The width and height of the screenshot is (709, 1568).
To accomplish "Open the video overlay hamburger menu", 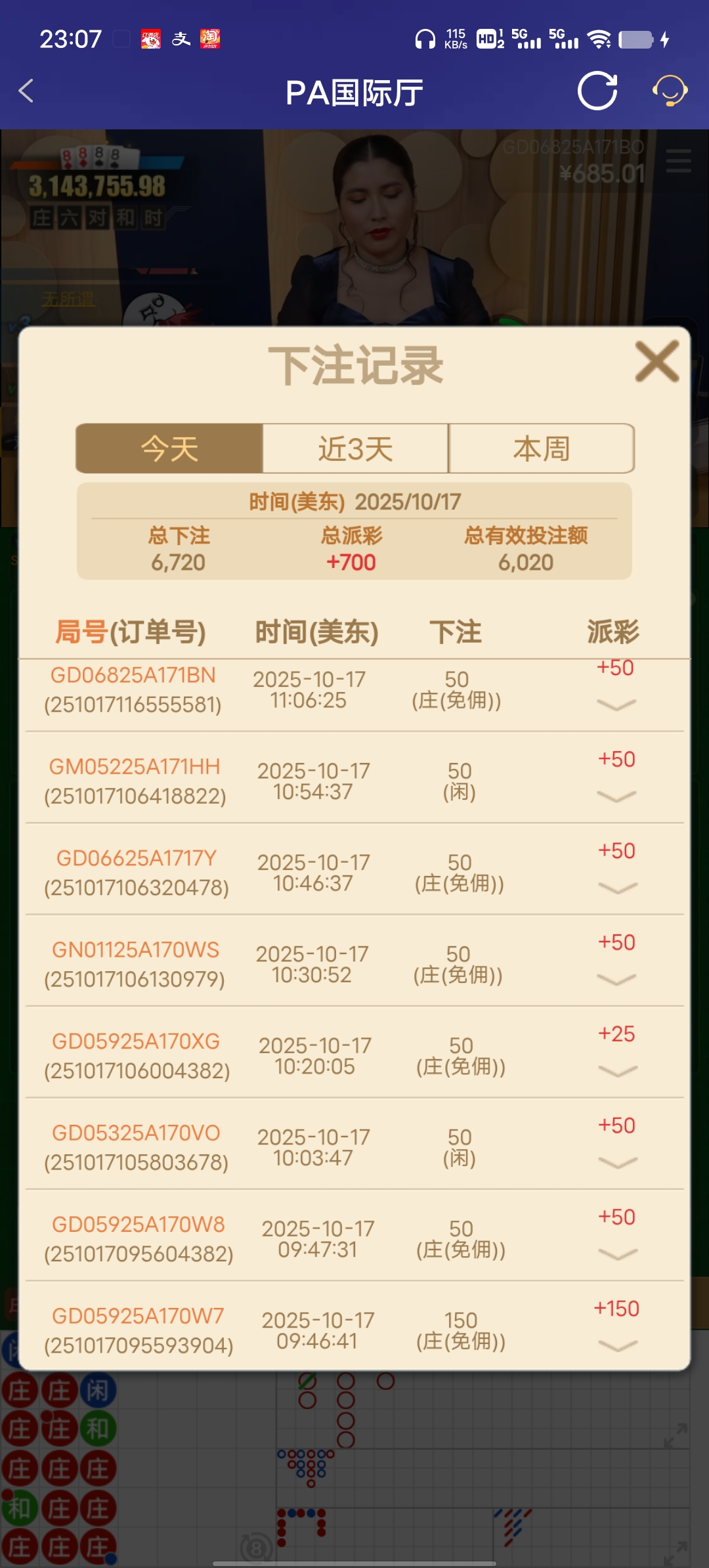I will click(x=679, y=162).
